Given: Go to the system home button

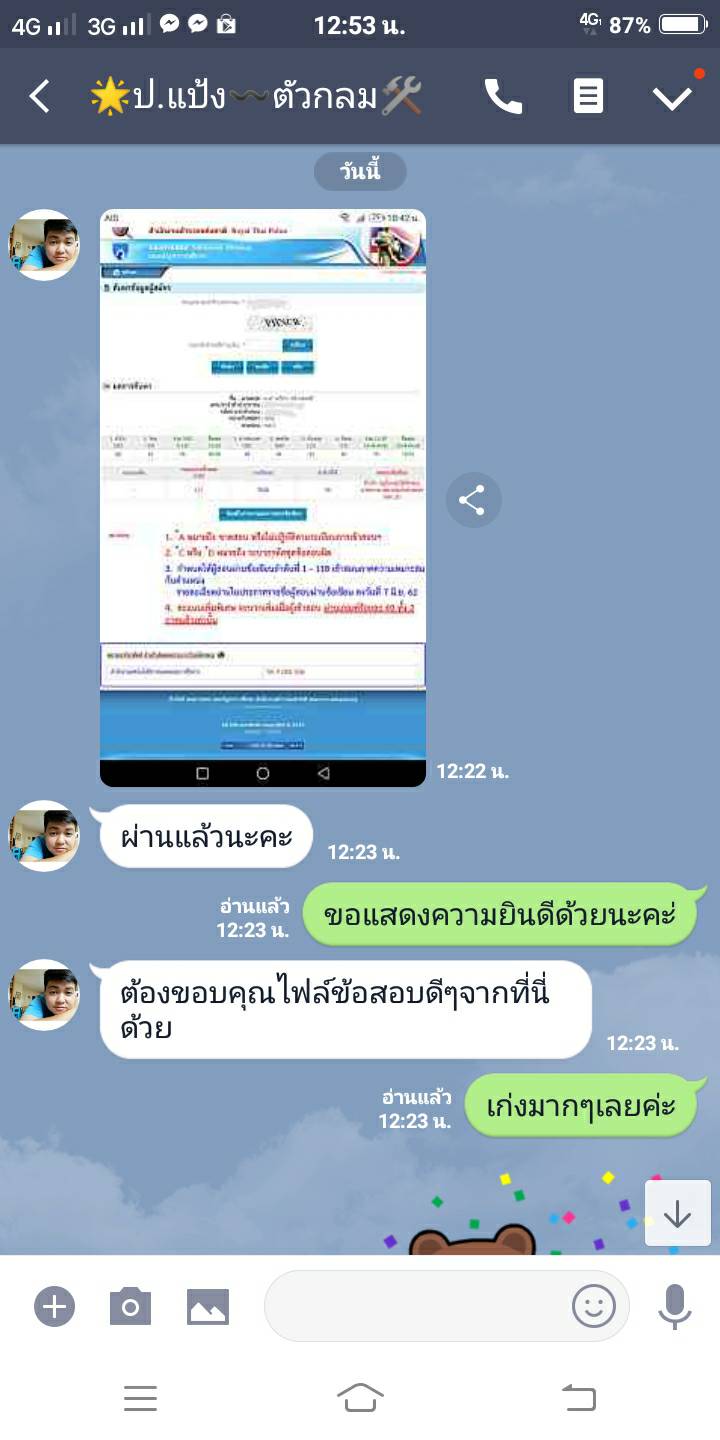Looking at the screenshot, I should 360,1397.
